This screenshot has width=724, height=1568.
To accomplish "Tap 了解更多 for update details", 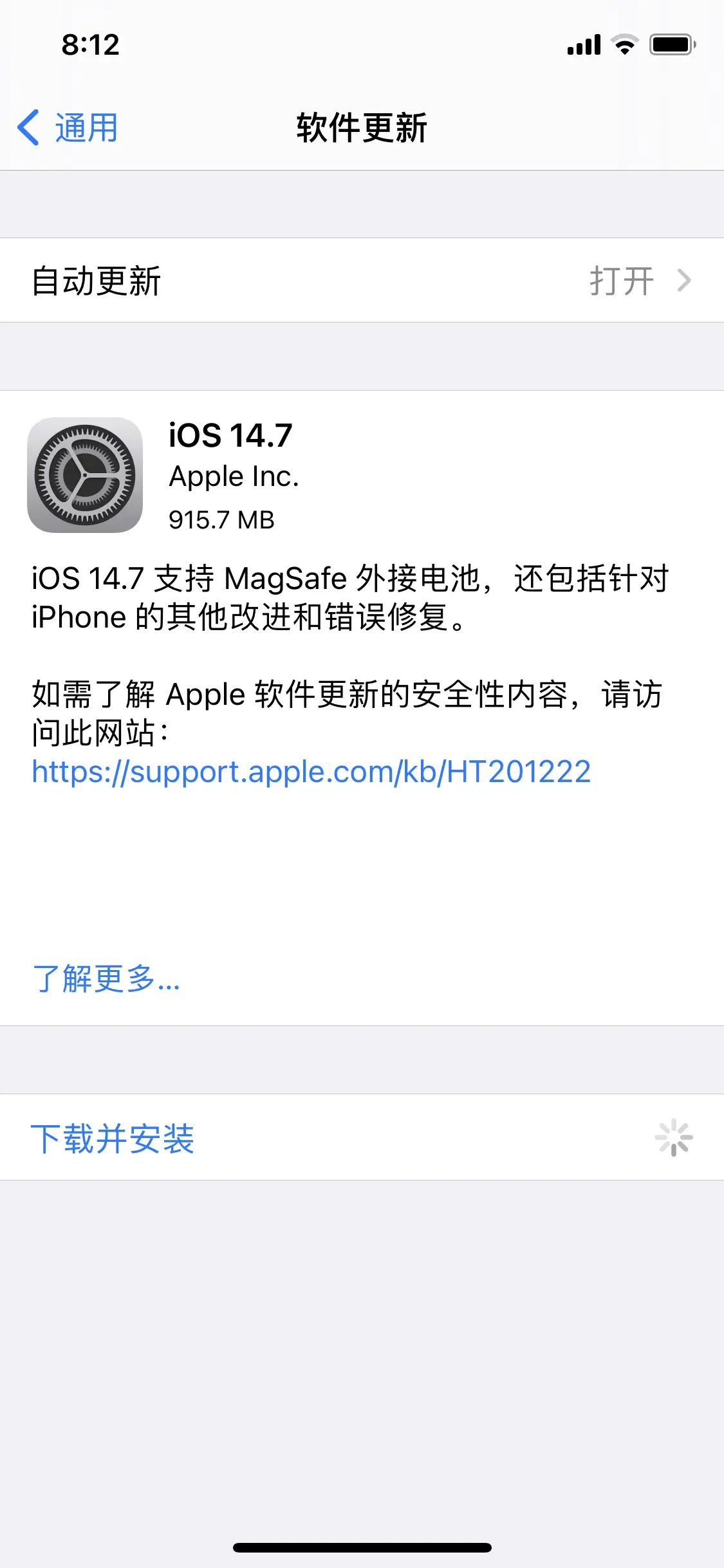I will point(106,978).
